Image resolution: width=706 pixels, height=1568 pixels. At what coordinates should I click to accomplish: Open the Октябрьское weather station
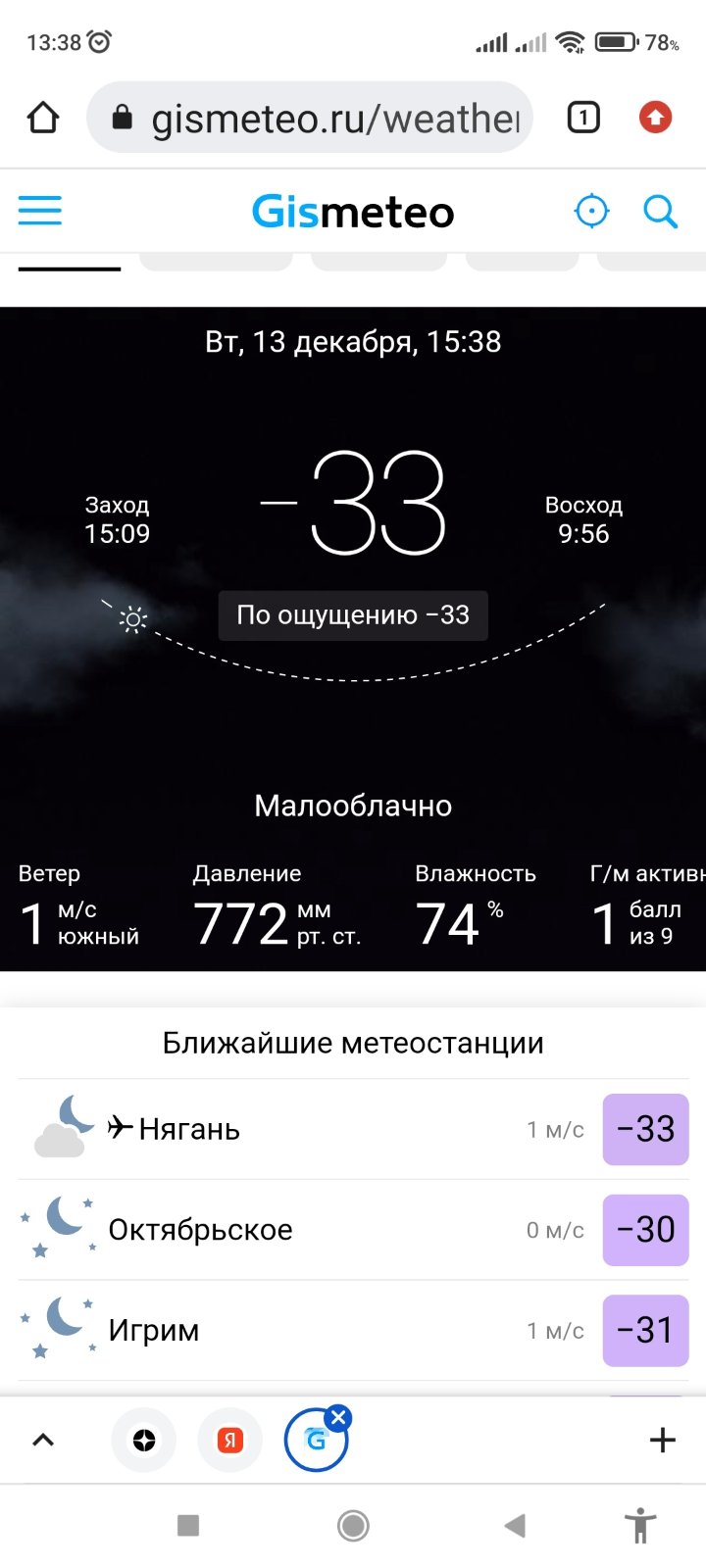pos(353,1230)
